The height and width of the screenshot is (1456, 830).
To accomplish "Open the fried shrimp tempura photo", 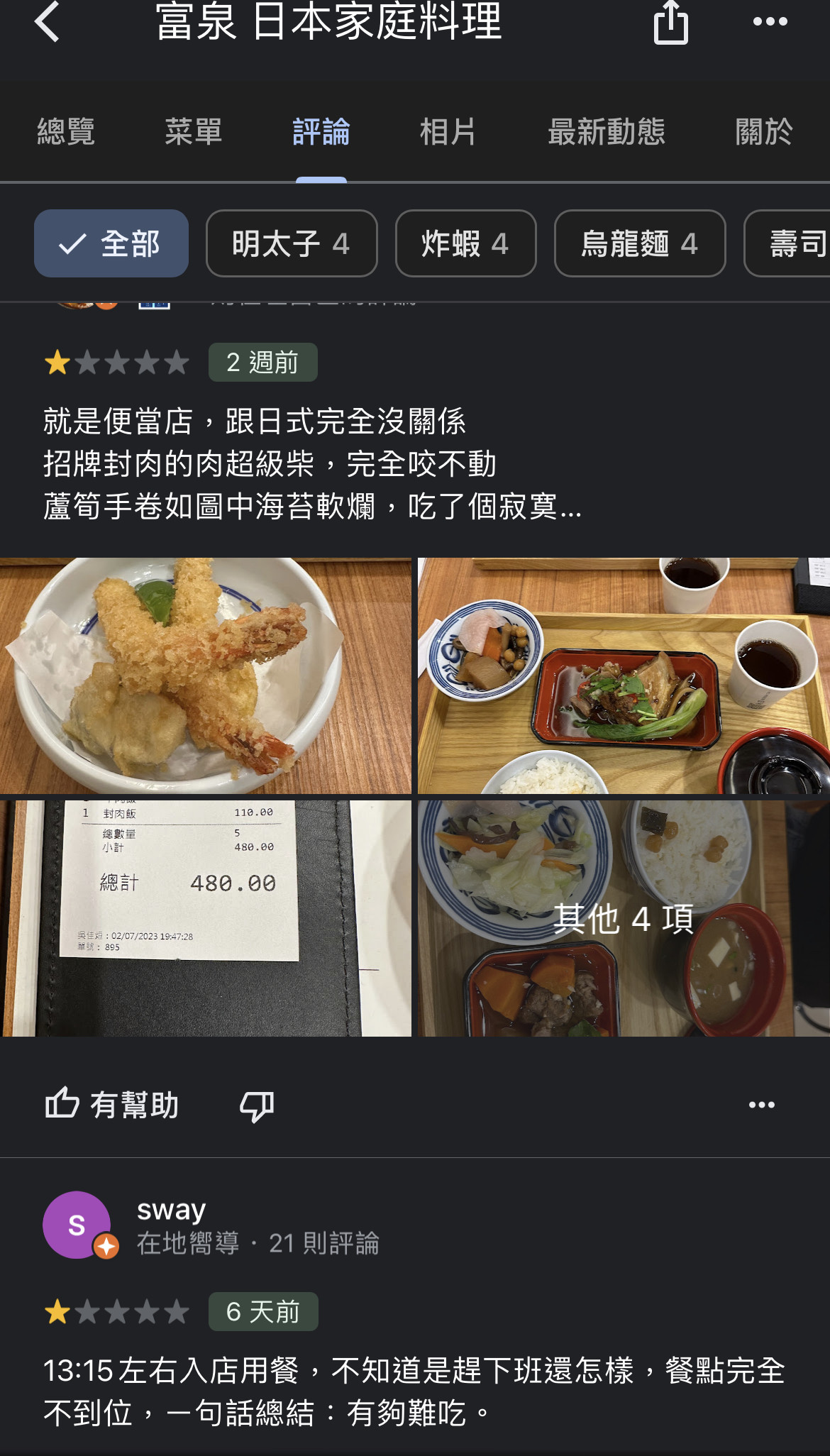I will (x=206, y=675).
